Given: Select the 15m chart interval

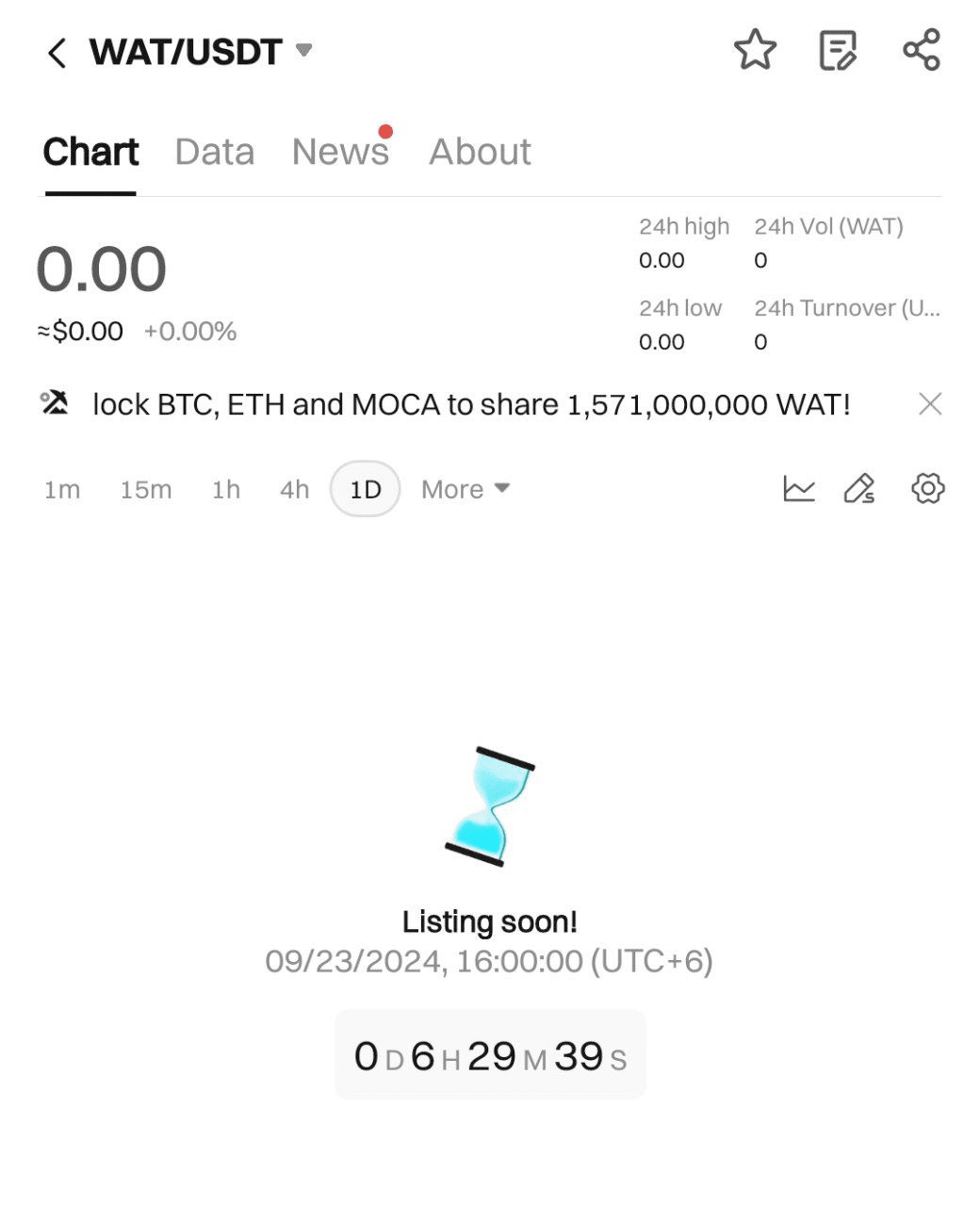Looking at the screenshot, I should point(146,489).
